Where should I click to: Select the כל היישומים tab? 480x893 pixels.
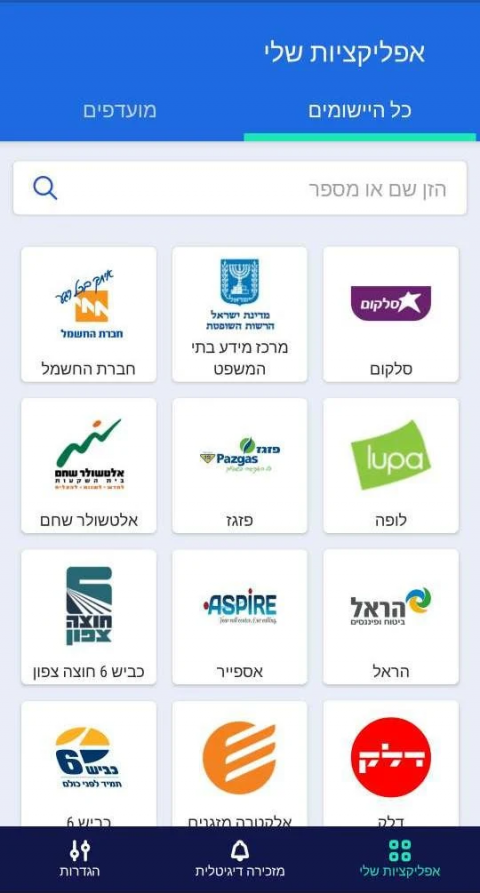point(360,110)
